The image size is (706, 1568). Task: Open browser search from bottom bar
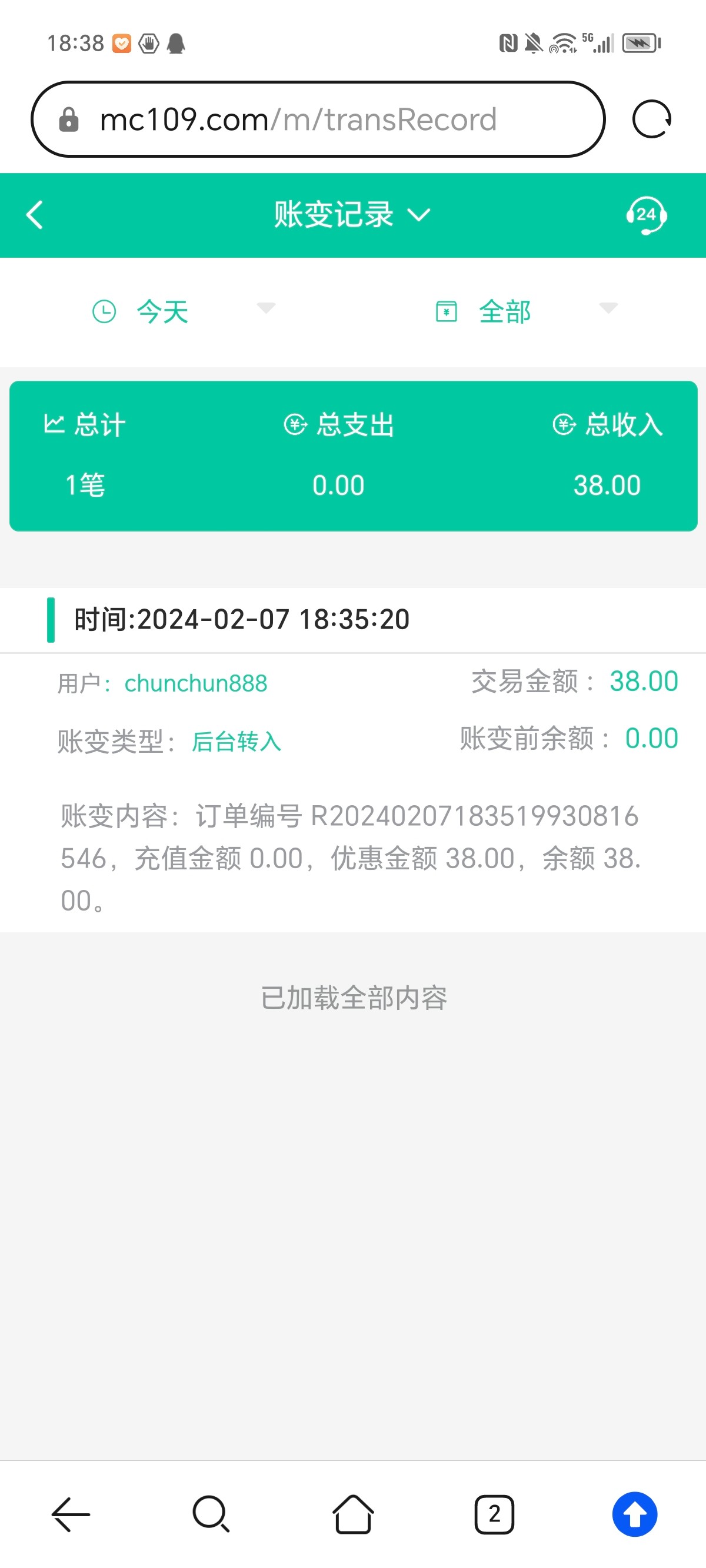click(211, 1513)
